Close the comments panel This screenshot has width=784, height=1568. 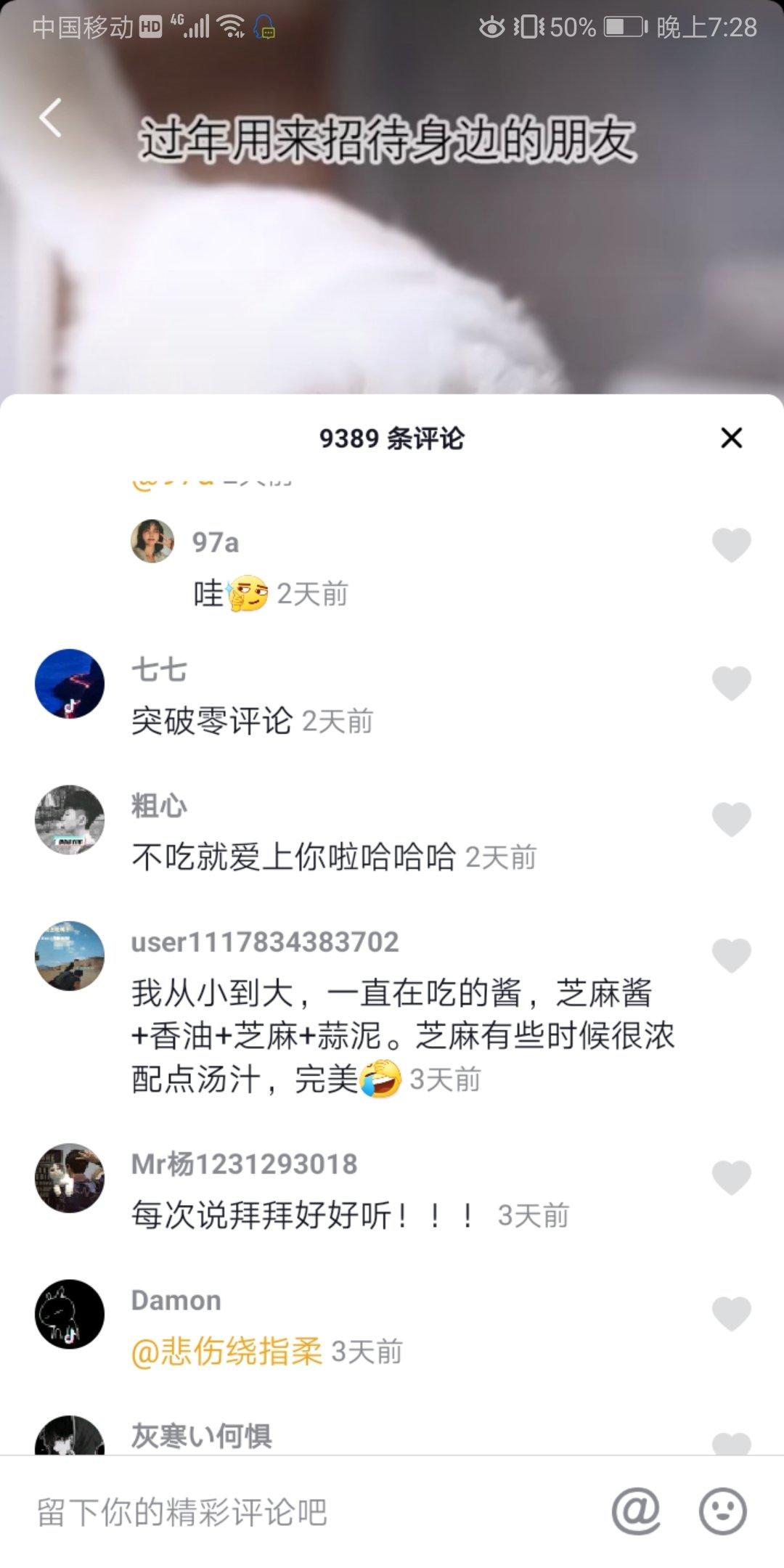coord(731,438)
